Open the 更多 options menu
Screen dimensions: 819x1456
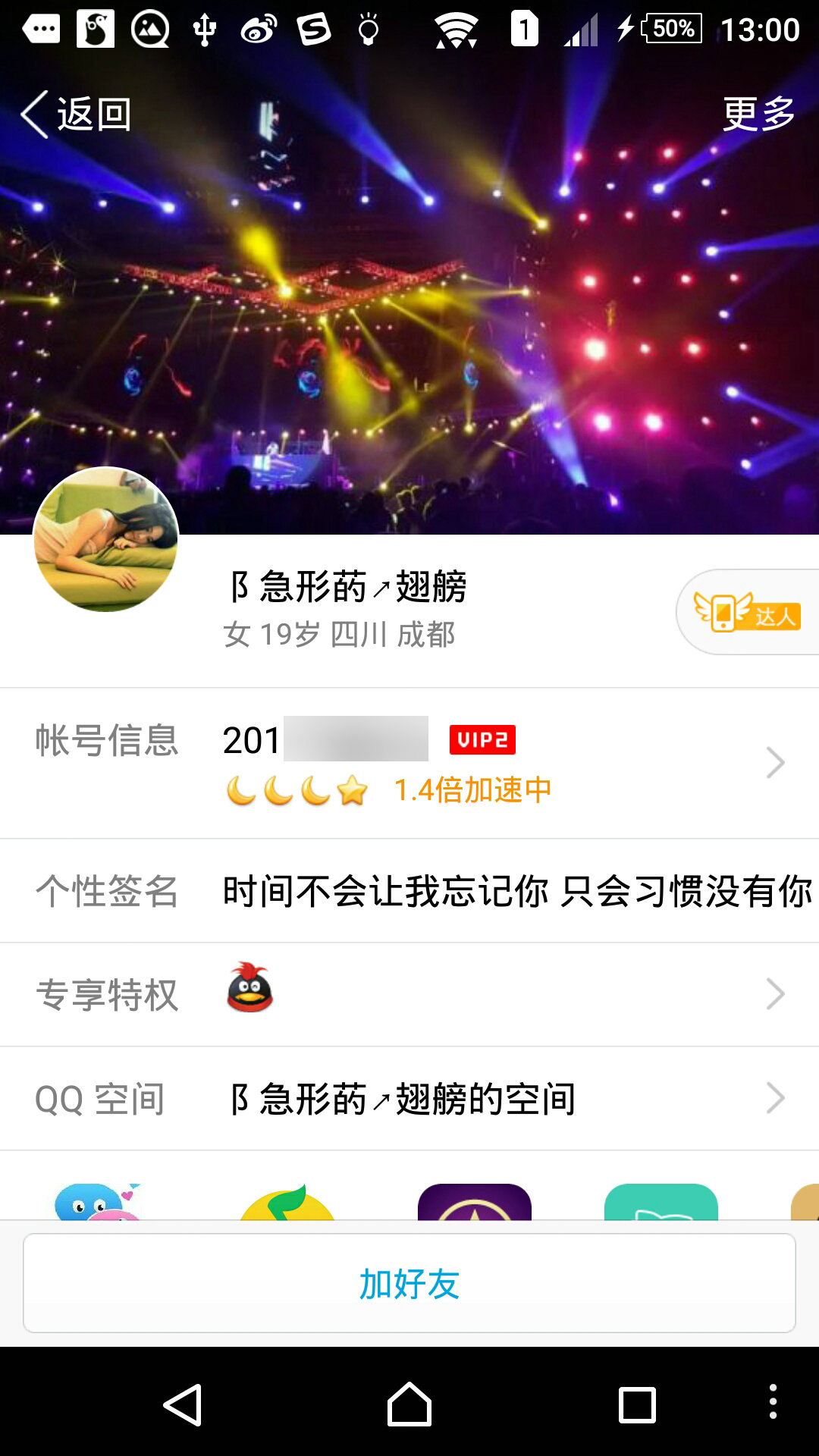point(758,115)
